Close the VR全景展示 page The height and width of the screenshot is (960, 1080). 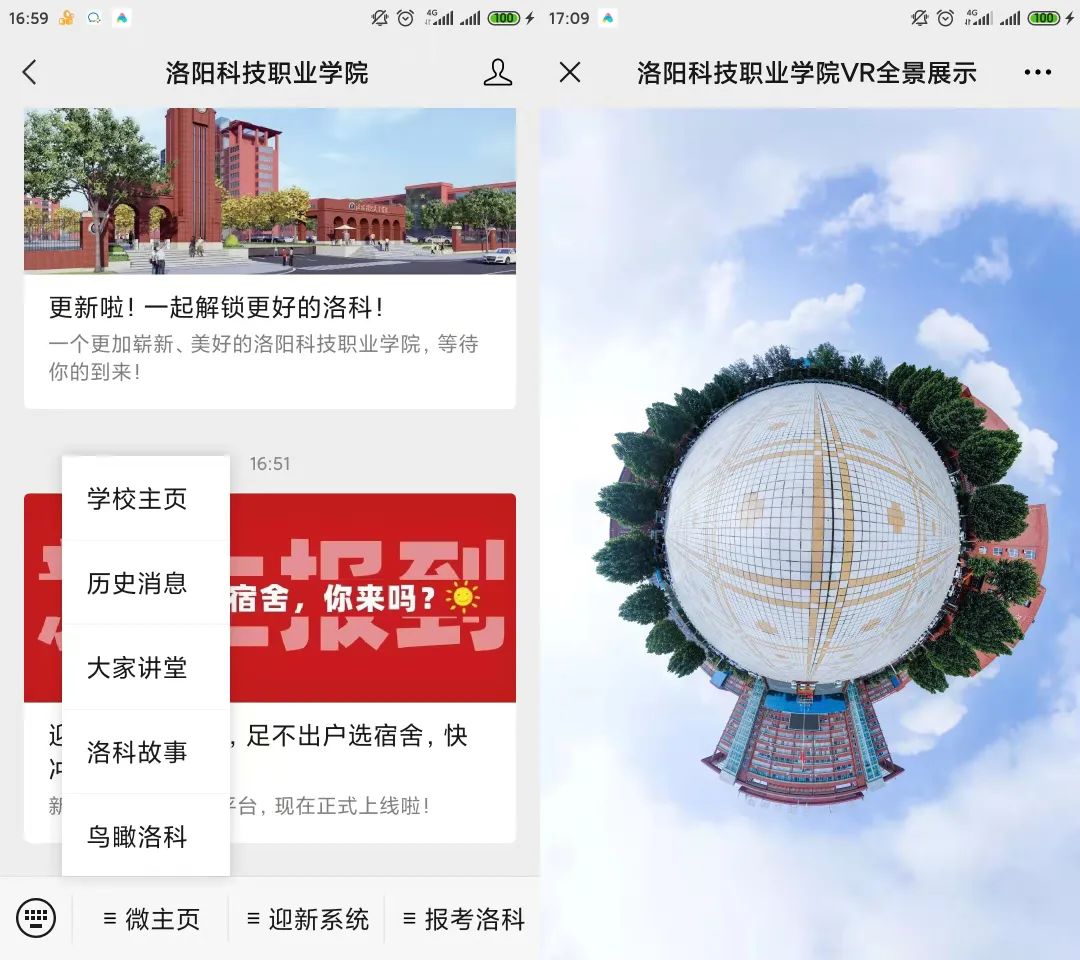570,72
